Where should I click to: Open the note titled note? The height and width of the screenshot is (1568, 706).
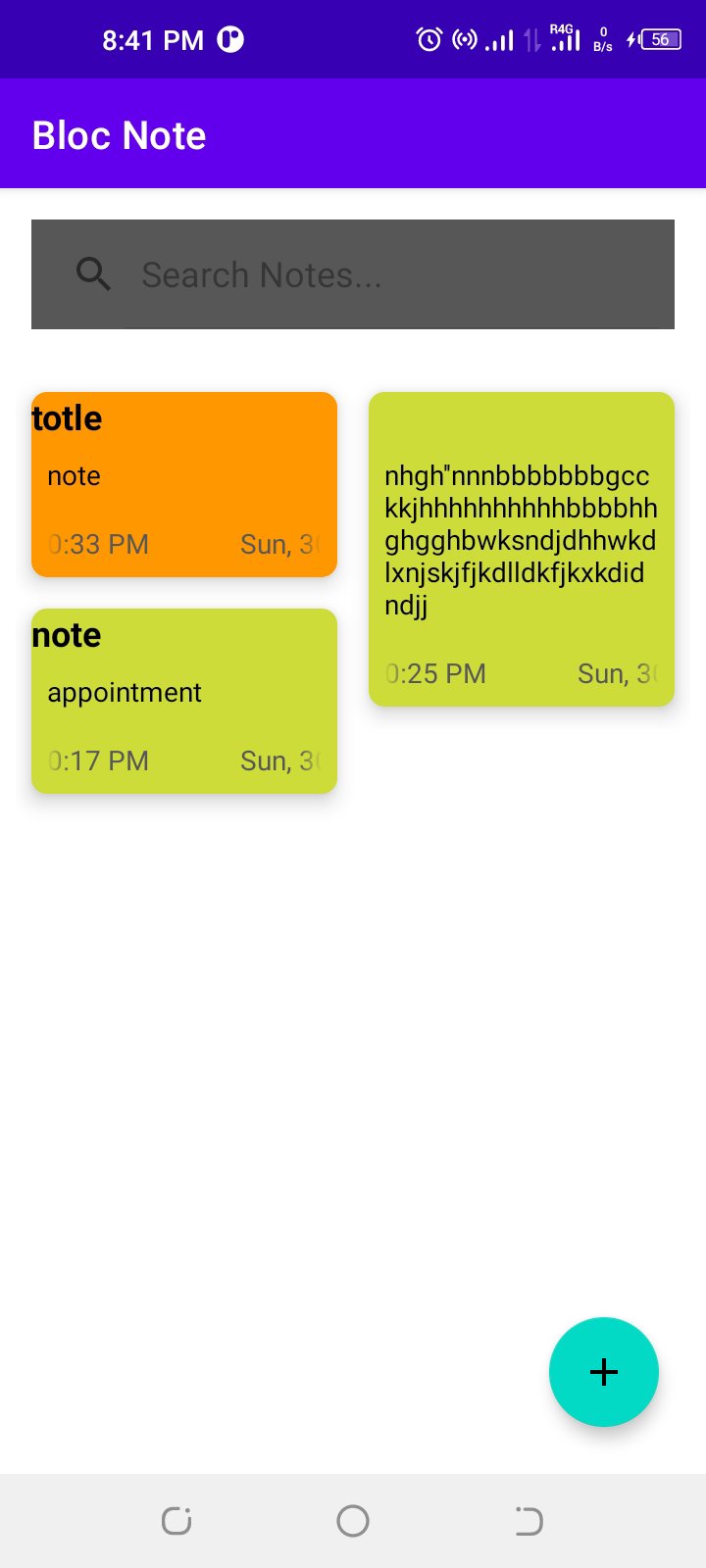[x=183, y=701]
